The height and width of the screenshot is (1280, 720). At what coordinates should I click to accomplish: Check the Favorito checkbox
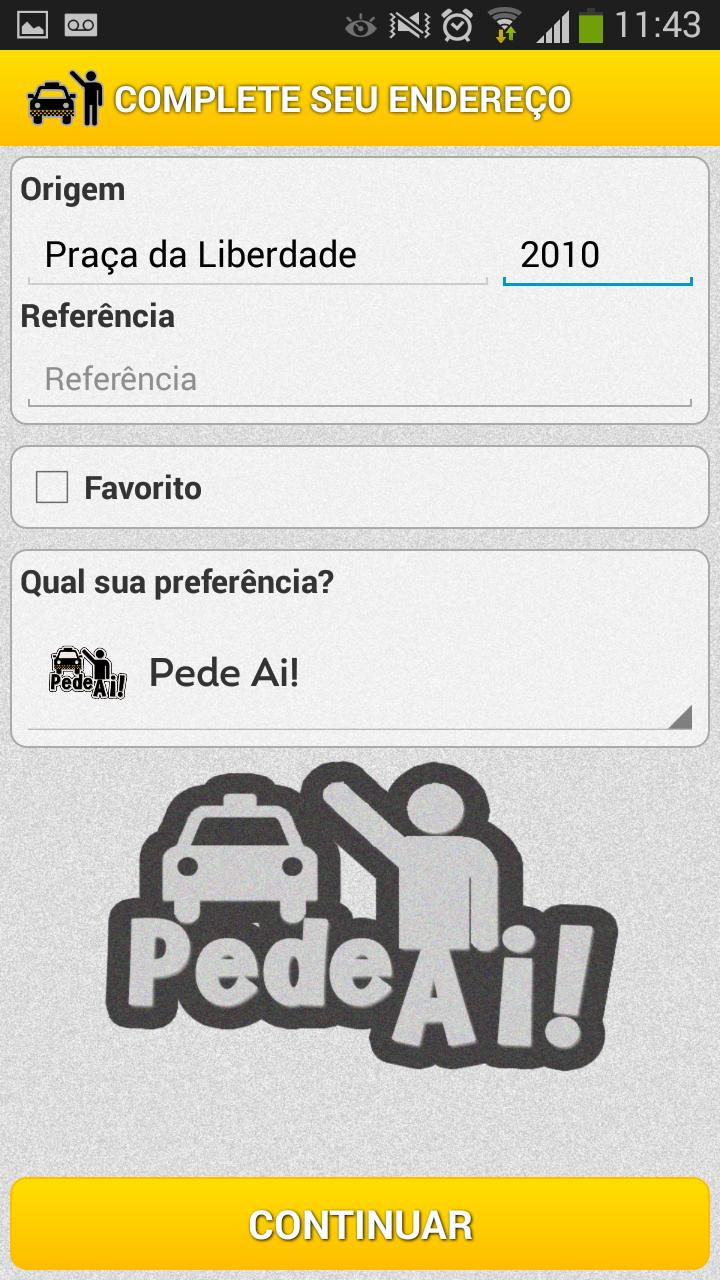[x=52, y=488]
